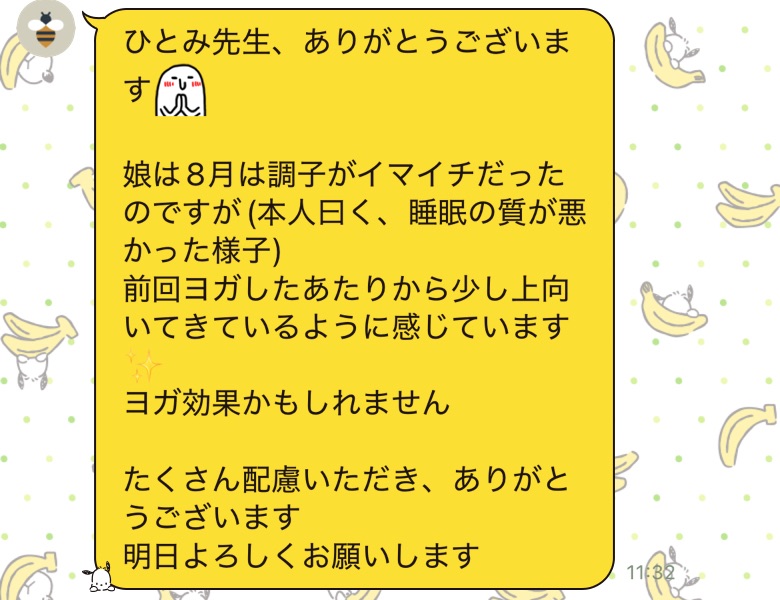This screenshot has width=780, height=600.
Task: Open the sender's bee profile picture
Action: click(x=45, y=33)
